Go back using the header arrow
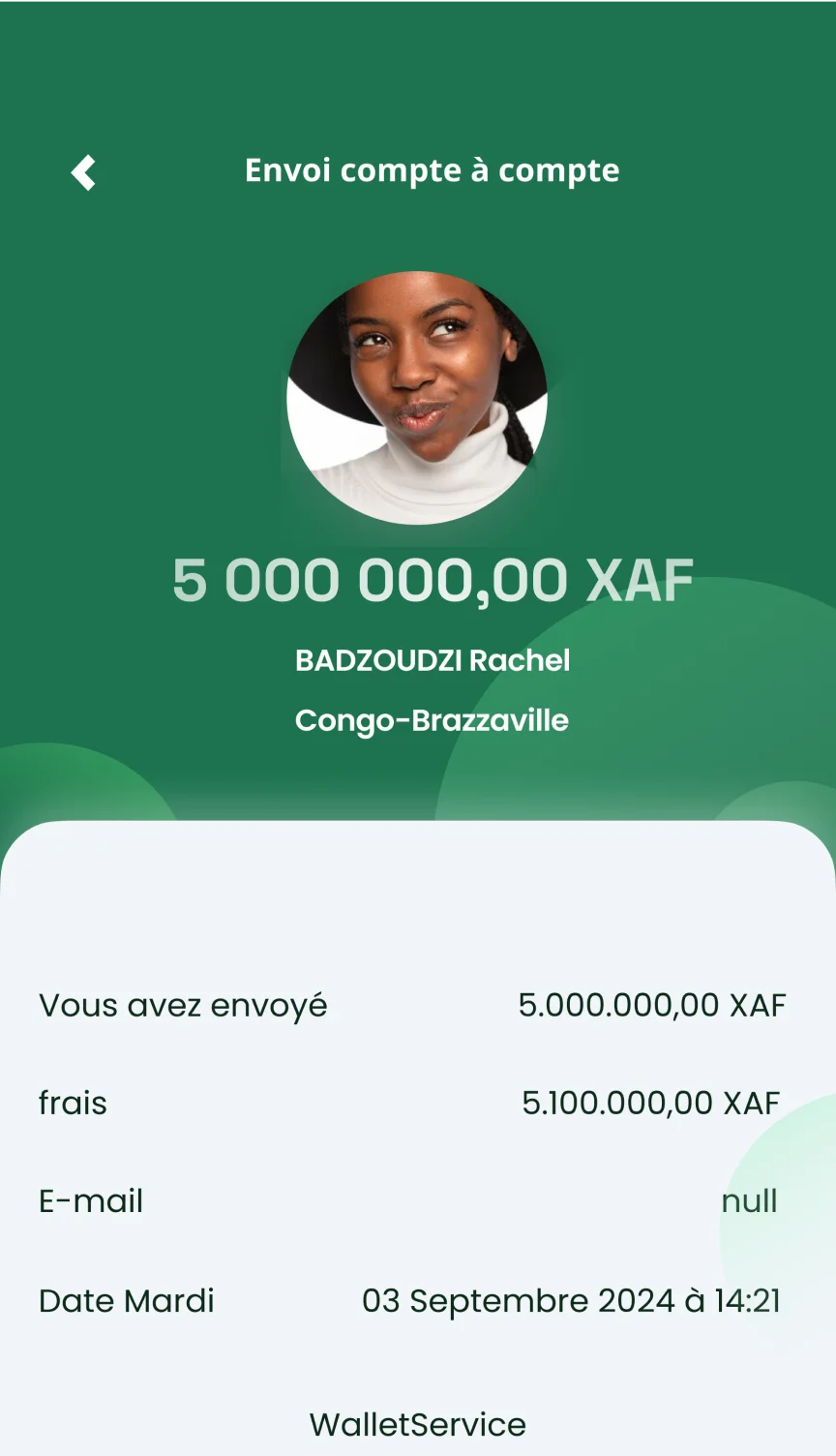The image size is (836, 1456). (84, 173)
